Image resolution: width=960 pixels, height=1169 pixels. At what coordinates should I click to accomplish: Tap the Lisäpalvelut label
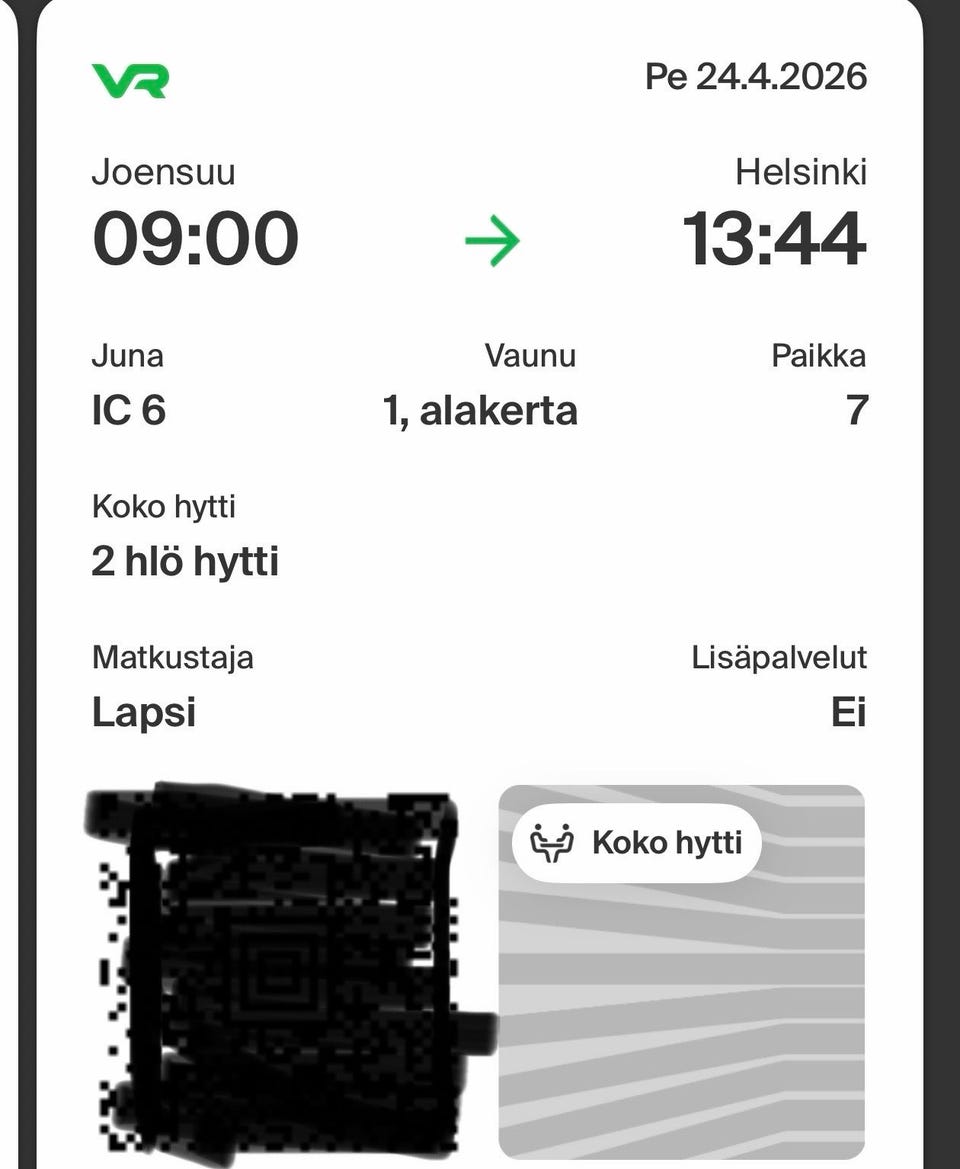click(780, 657)
